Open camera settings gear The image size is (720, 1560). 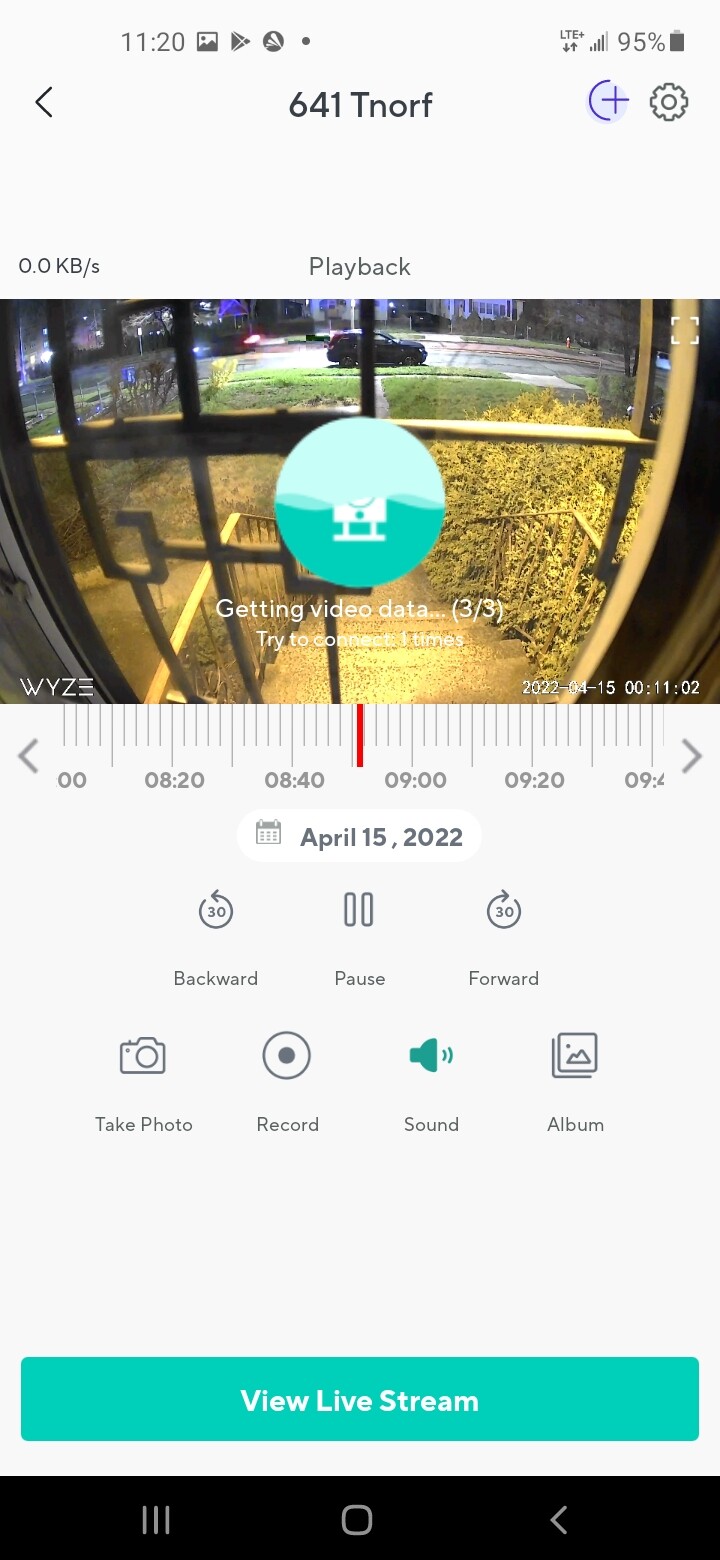pos(669,102)
